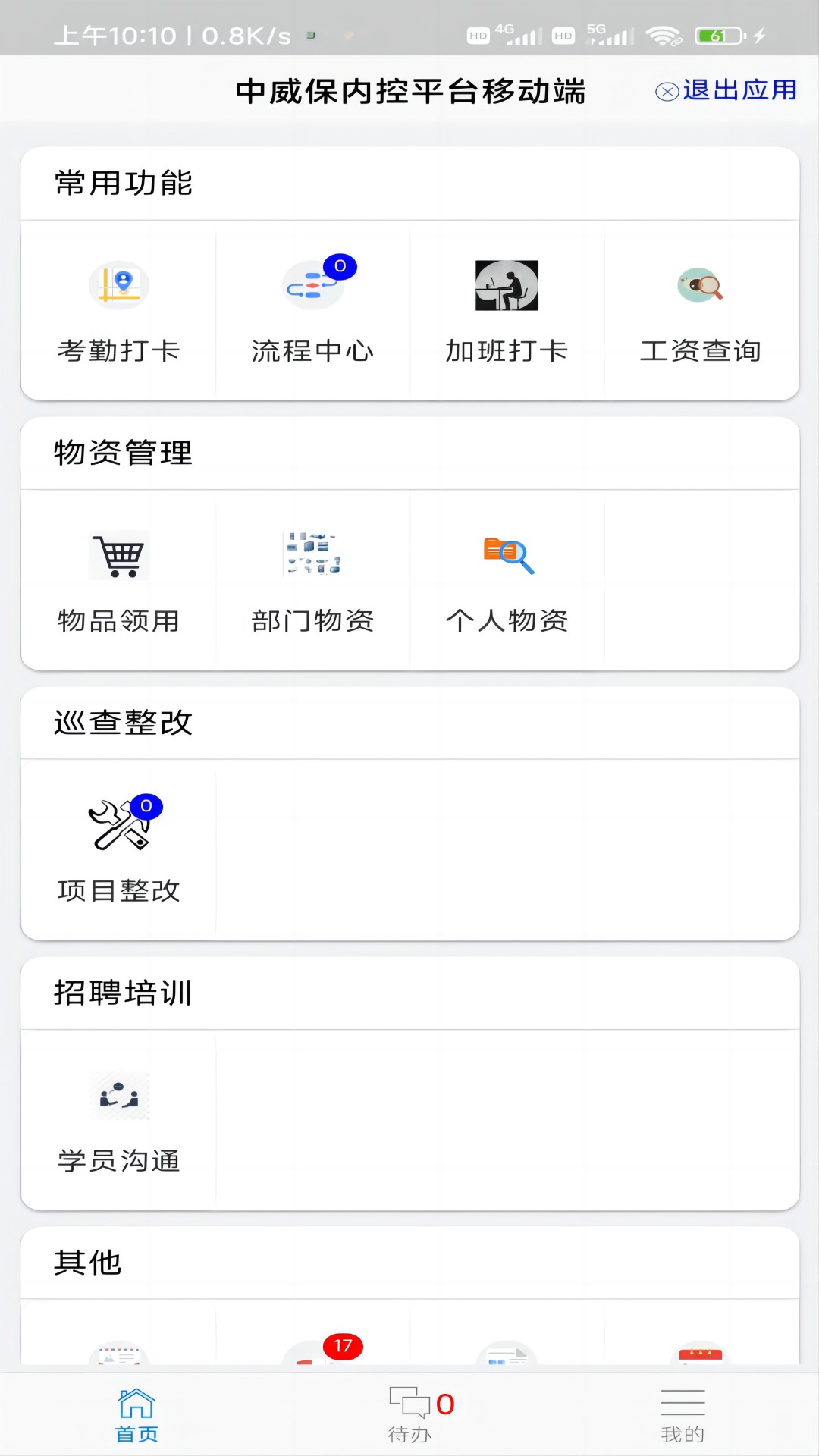Tap the 其他 section header
The image size is (819, 1456).
pyautogui.click(x=86, y=1261)
